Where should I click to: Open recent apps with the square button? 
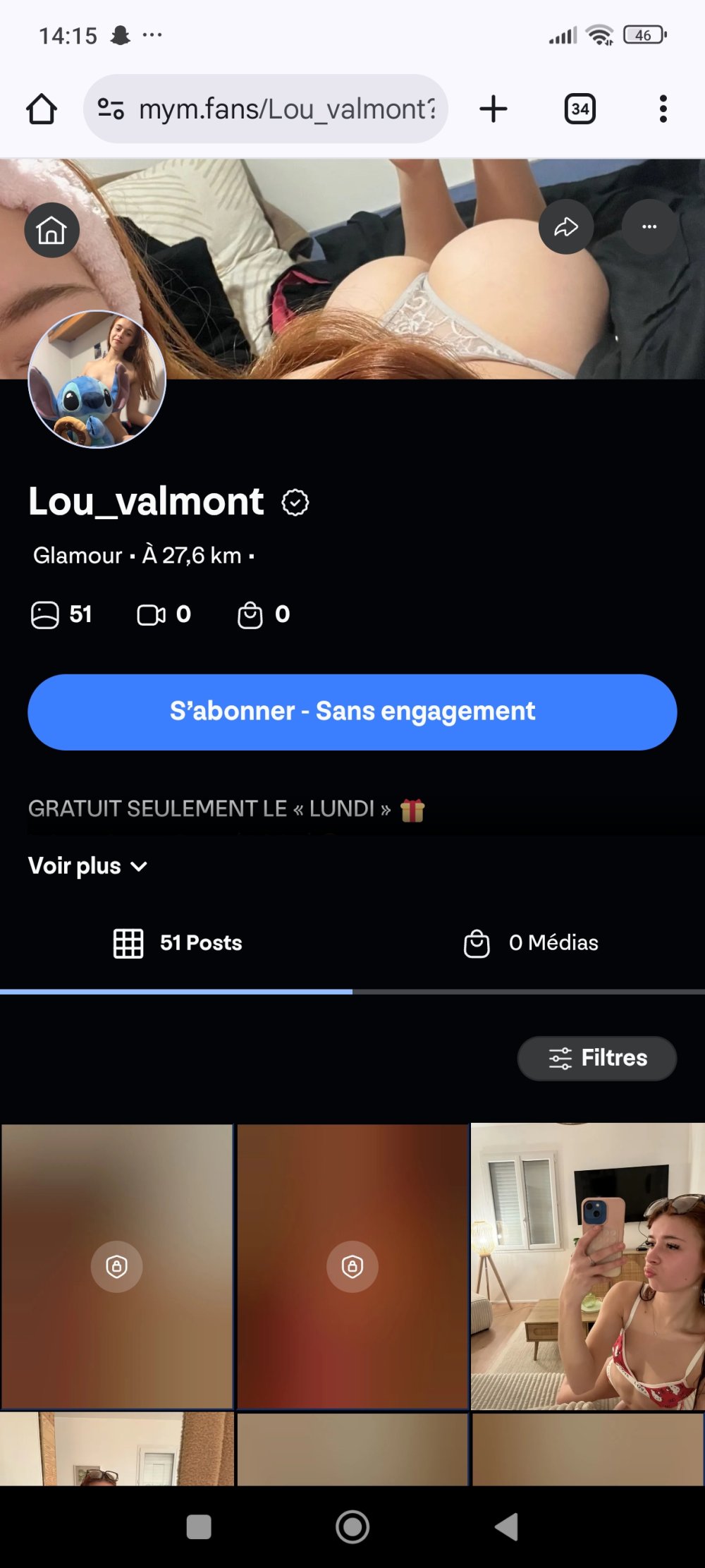(199, 1527)
